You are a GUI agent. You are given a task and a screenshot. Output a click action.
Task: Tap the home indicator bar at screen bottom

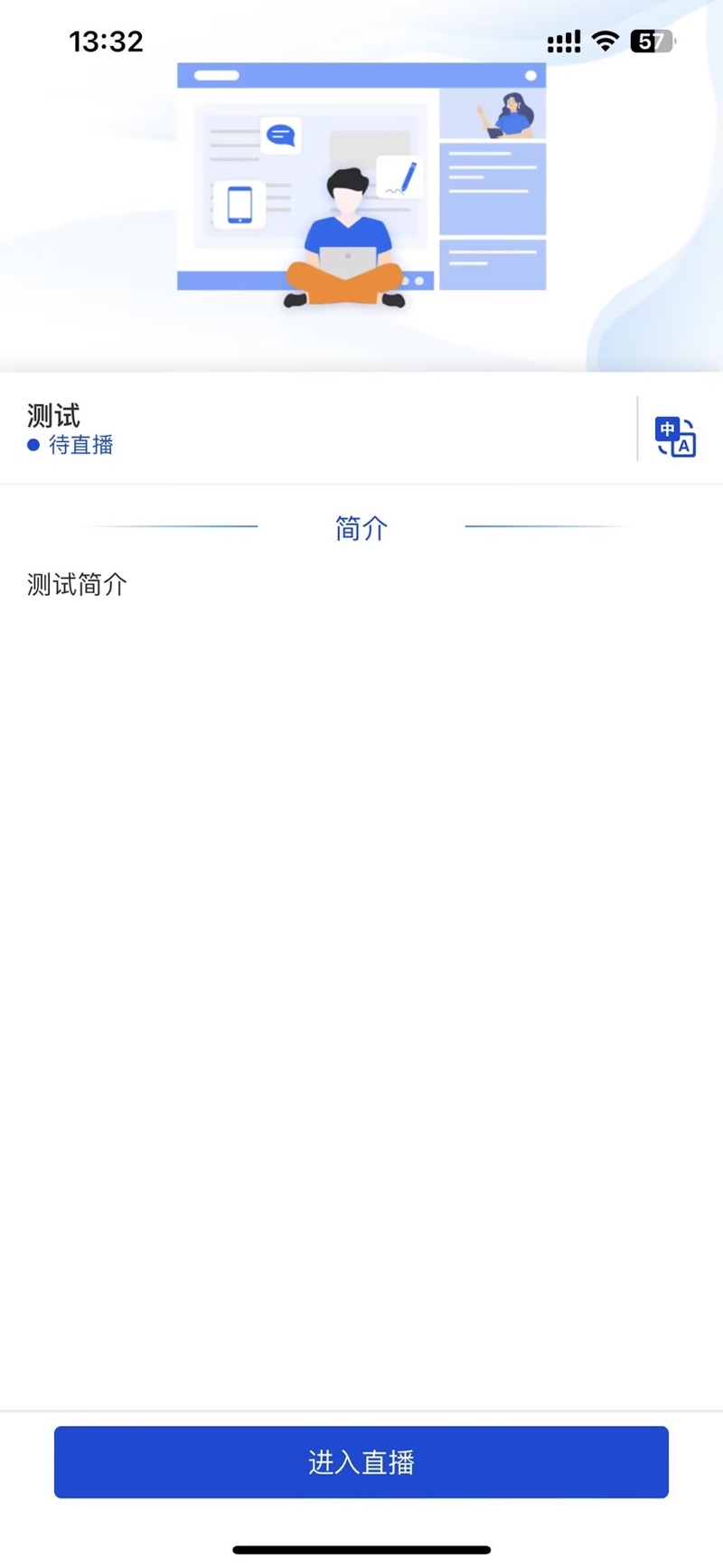361,1548
